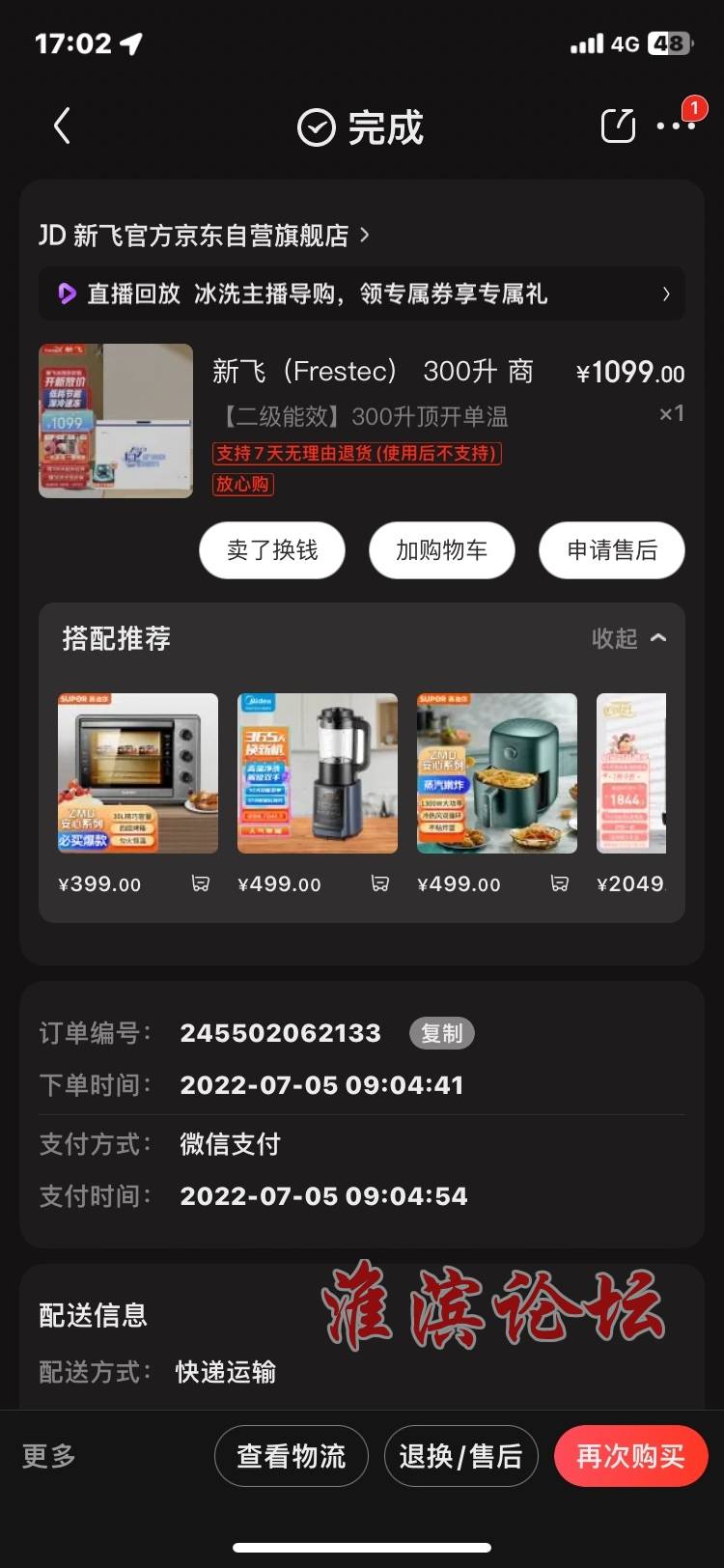Open 更多 options at the bottom
Screen dimensions: 724x1568
coord(48,1456)
